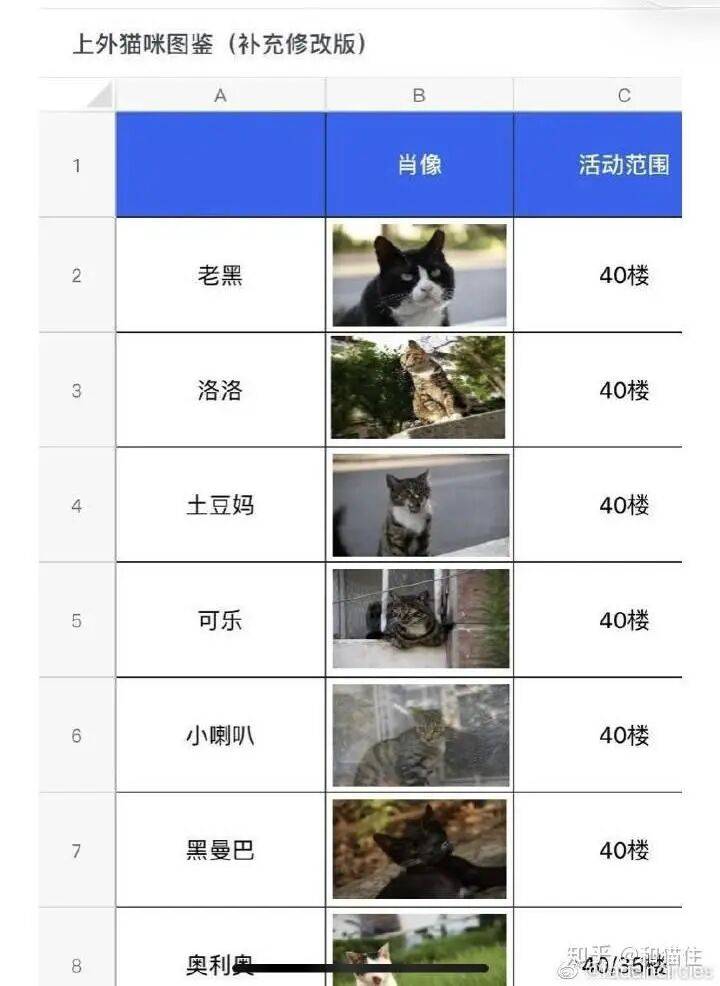Screen dimensions: 720x986
Task: Select row 5 header
Action: pos(77,620)
